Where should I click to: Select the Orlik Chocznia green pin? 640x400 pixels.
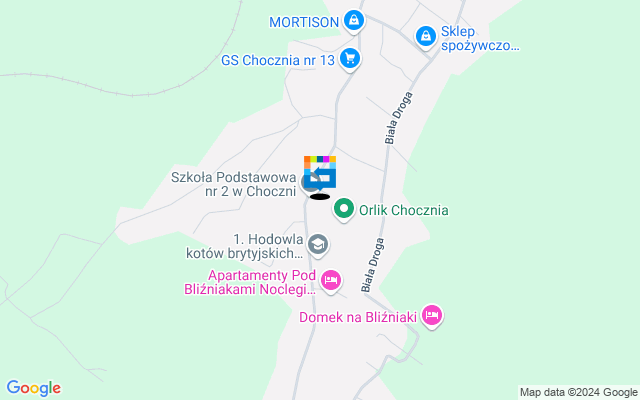point(344,210)
